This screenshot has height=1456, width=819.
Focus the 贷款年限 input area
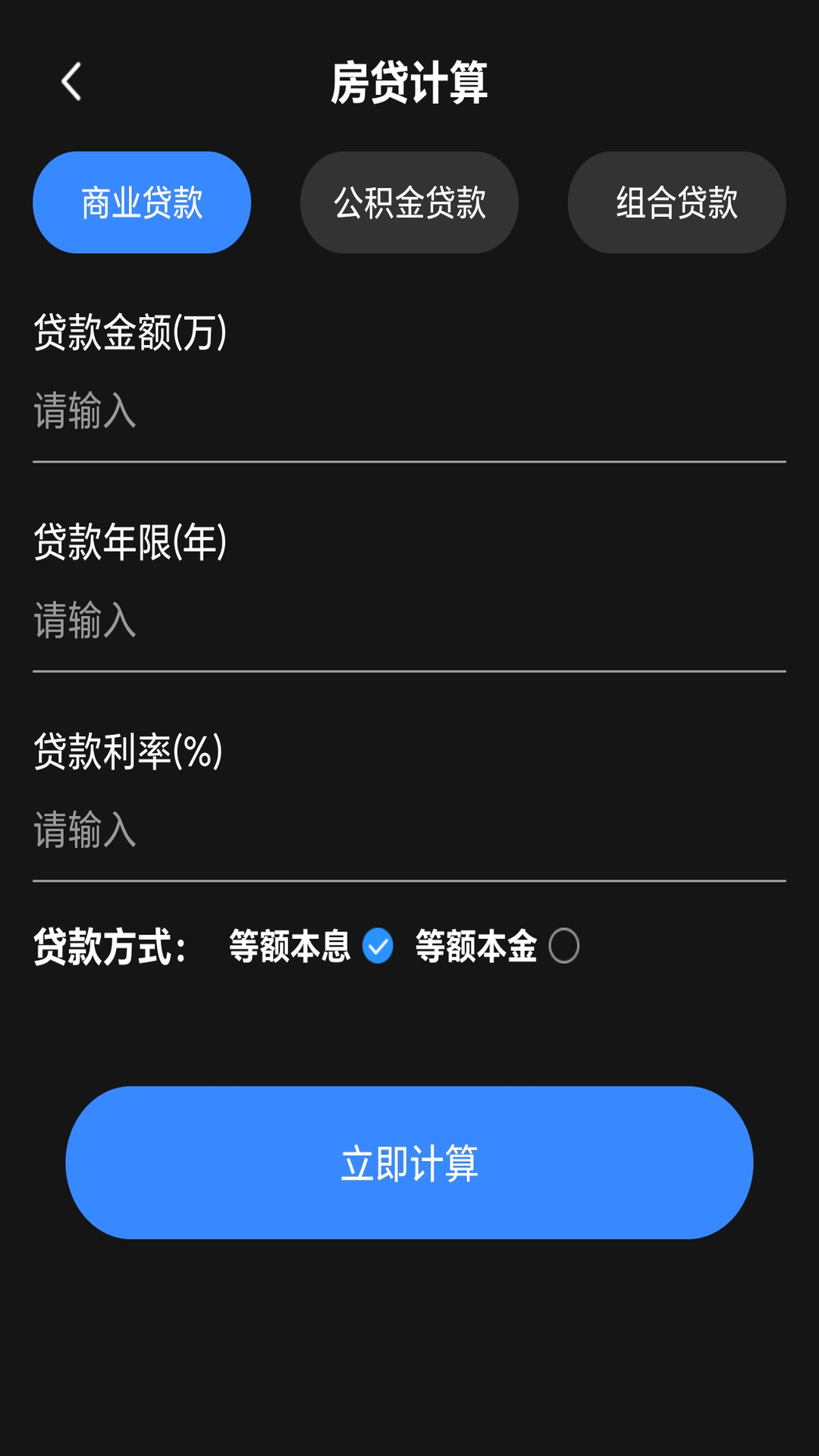(409, 622)
